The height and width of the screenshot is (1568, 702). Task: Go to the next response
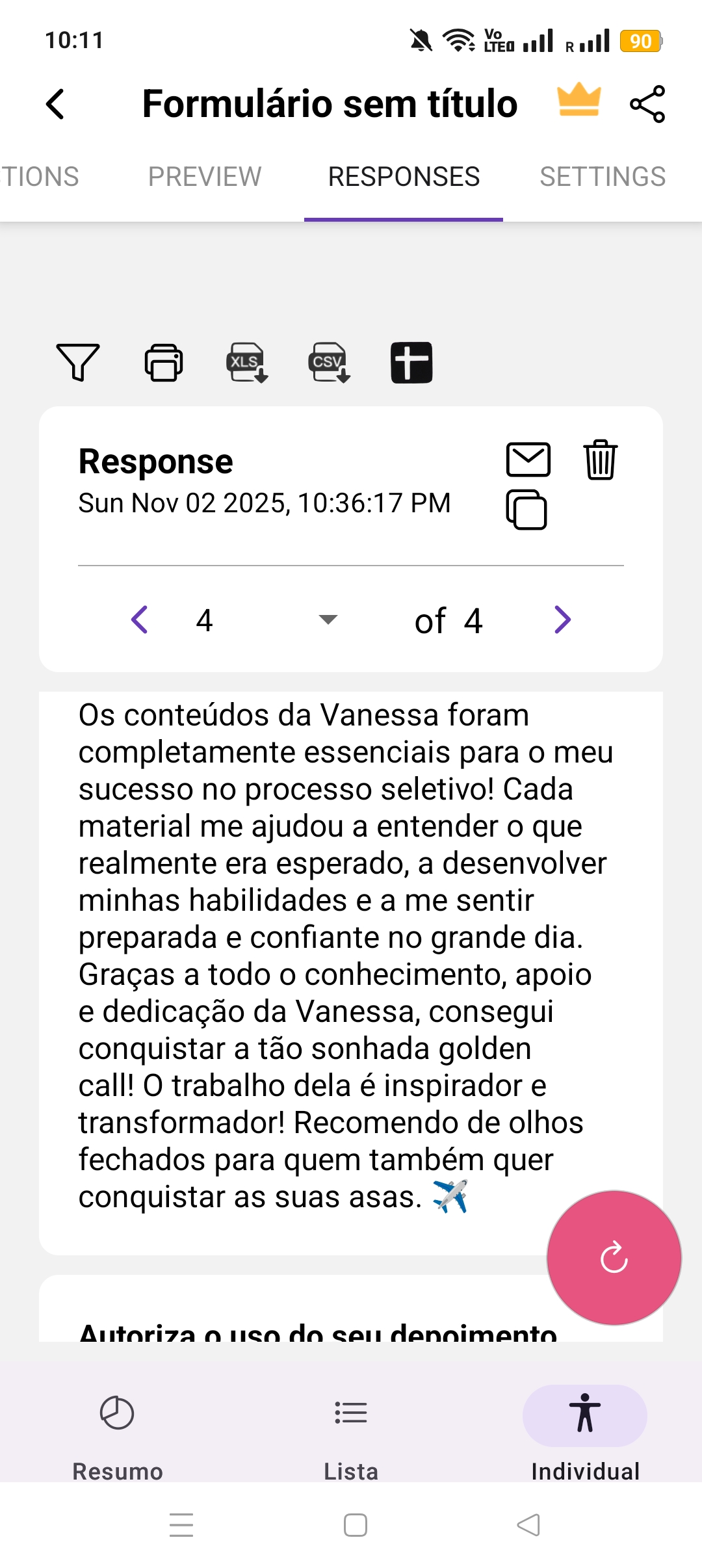(562, 620)
